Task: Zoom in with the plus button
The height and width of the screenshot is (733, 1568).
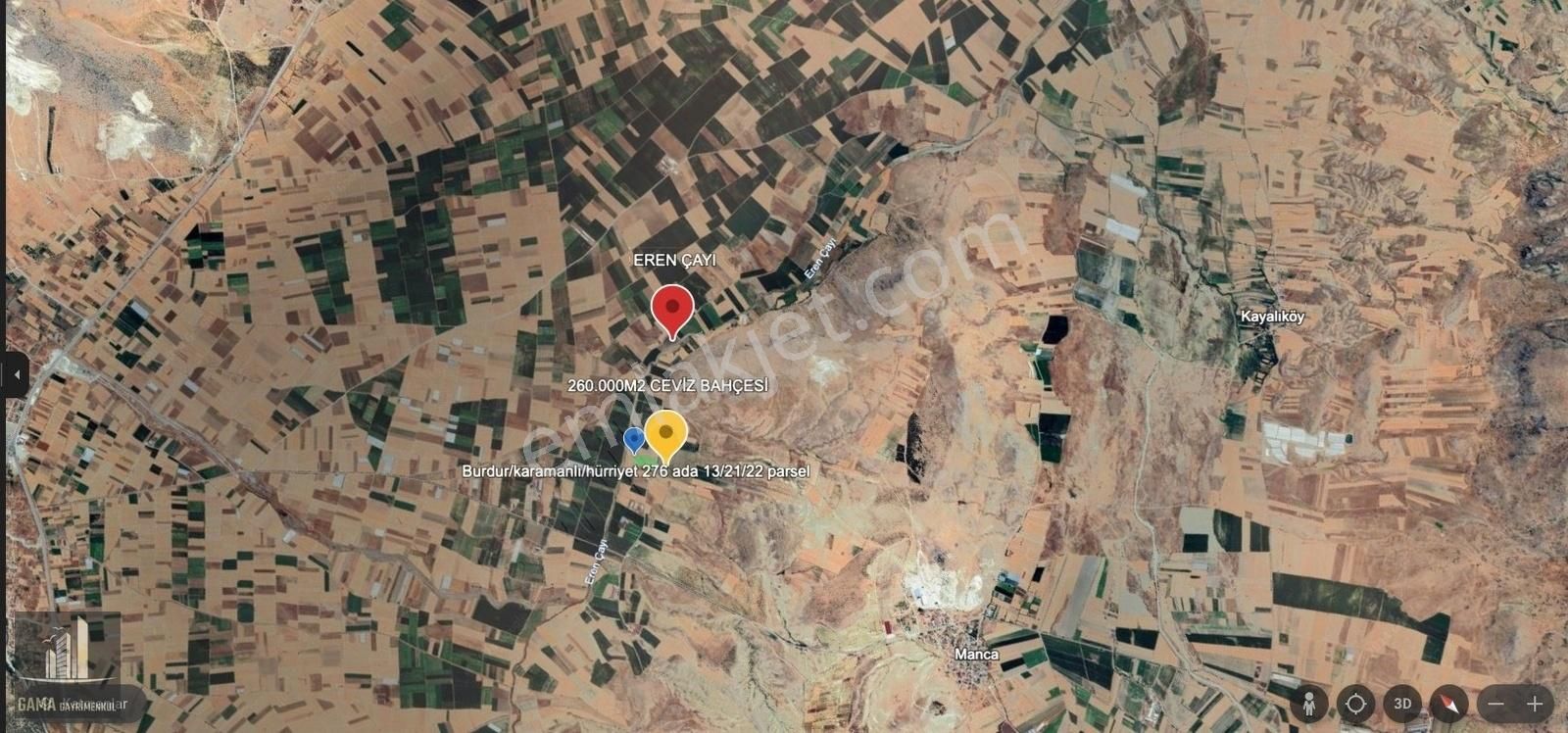Action: pos(1535,704)
